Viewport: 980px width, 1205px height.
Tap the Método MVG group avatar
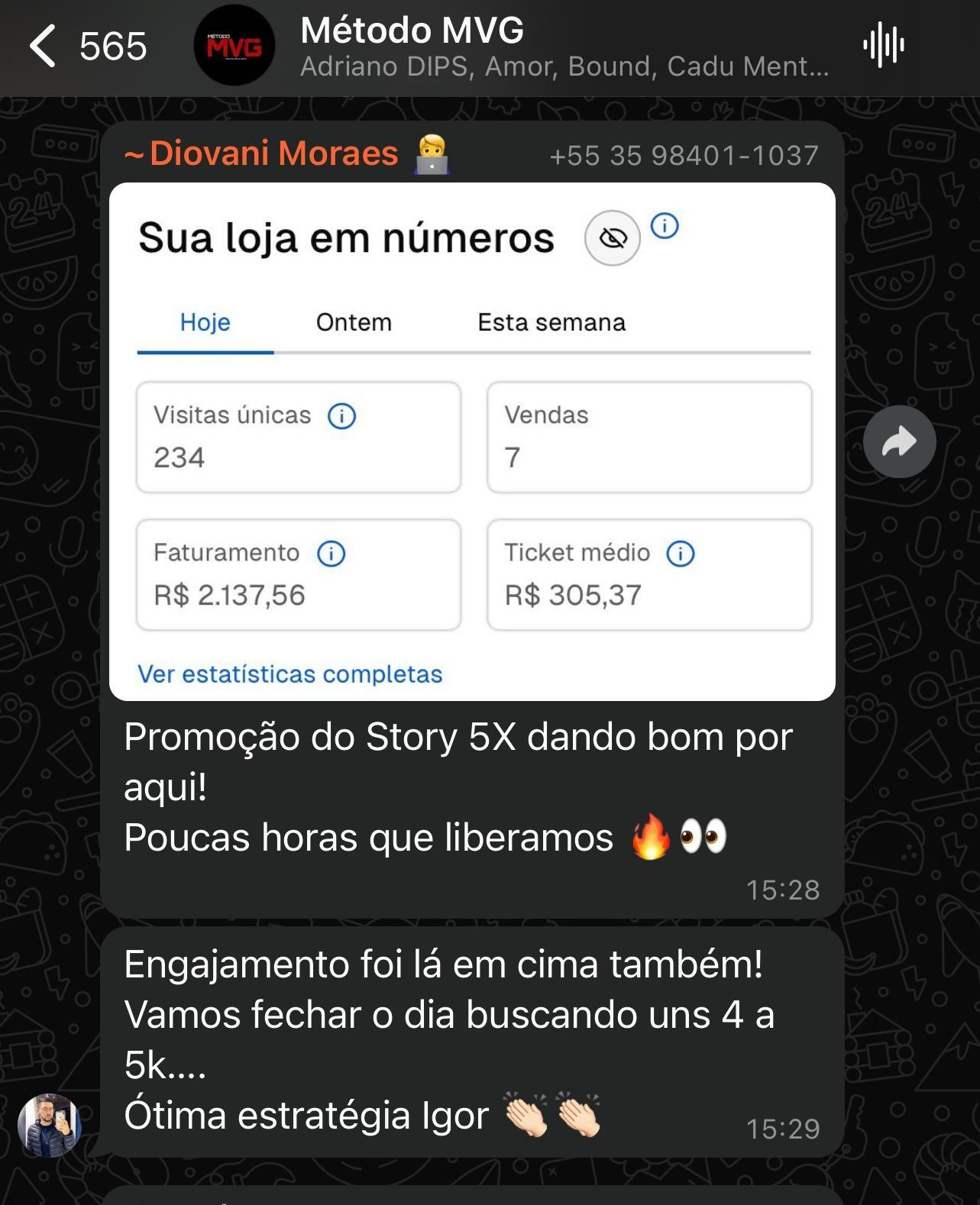click(234, 46)
